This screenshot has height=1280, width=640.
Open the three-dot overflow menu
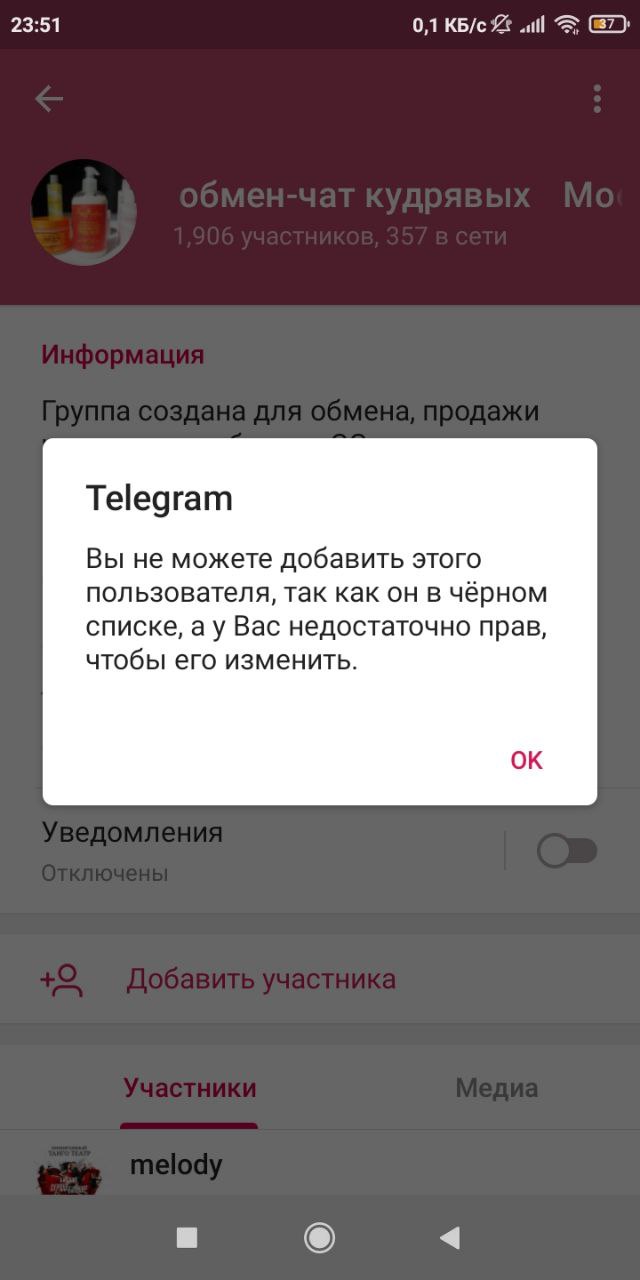(597, 98)
